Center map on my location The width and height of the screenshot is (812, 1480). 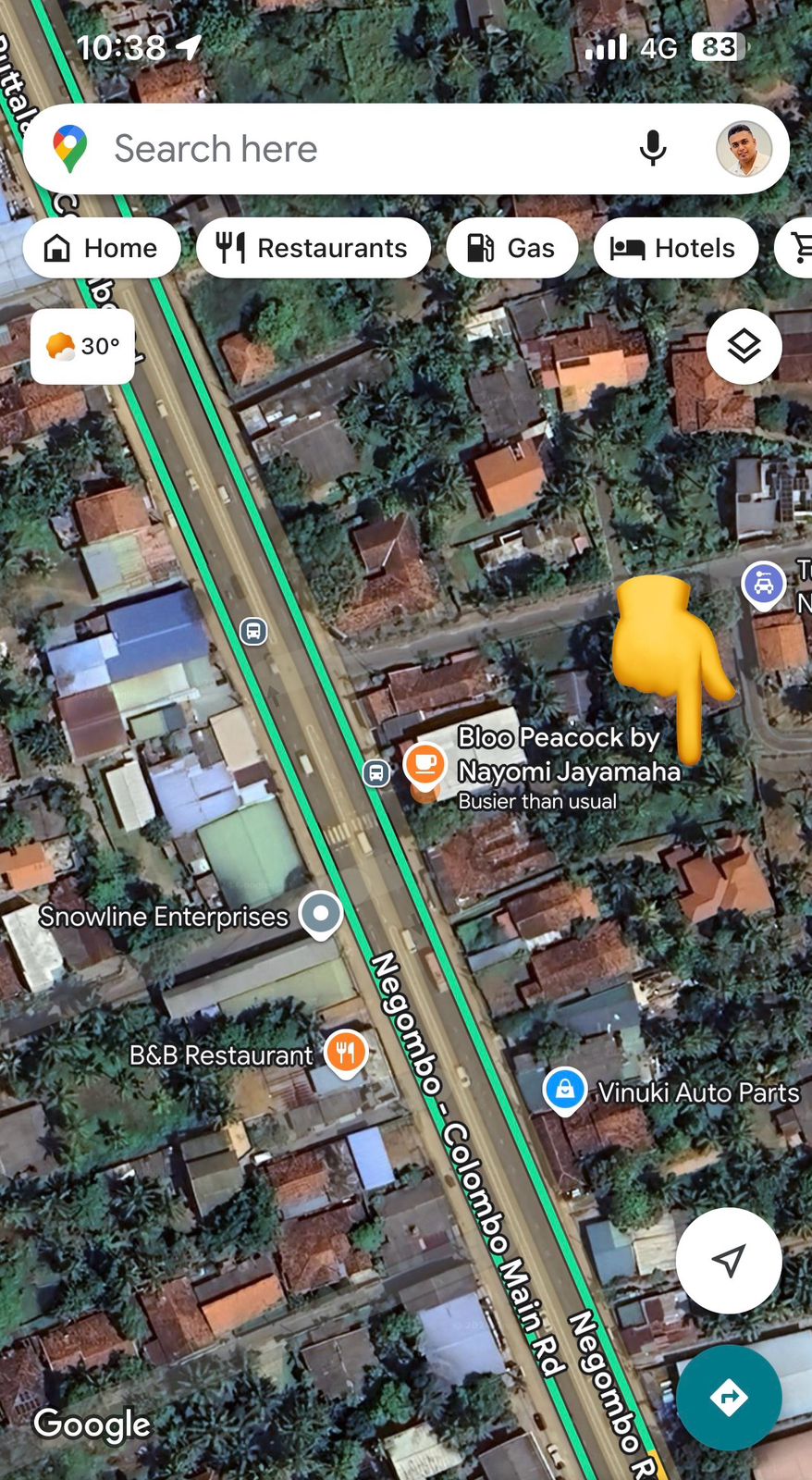pyautogui.click(x=729, y=1260)
